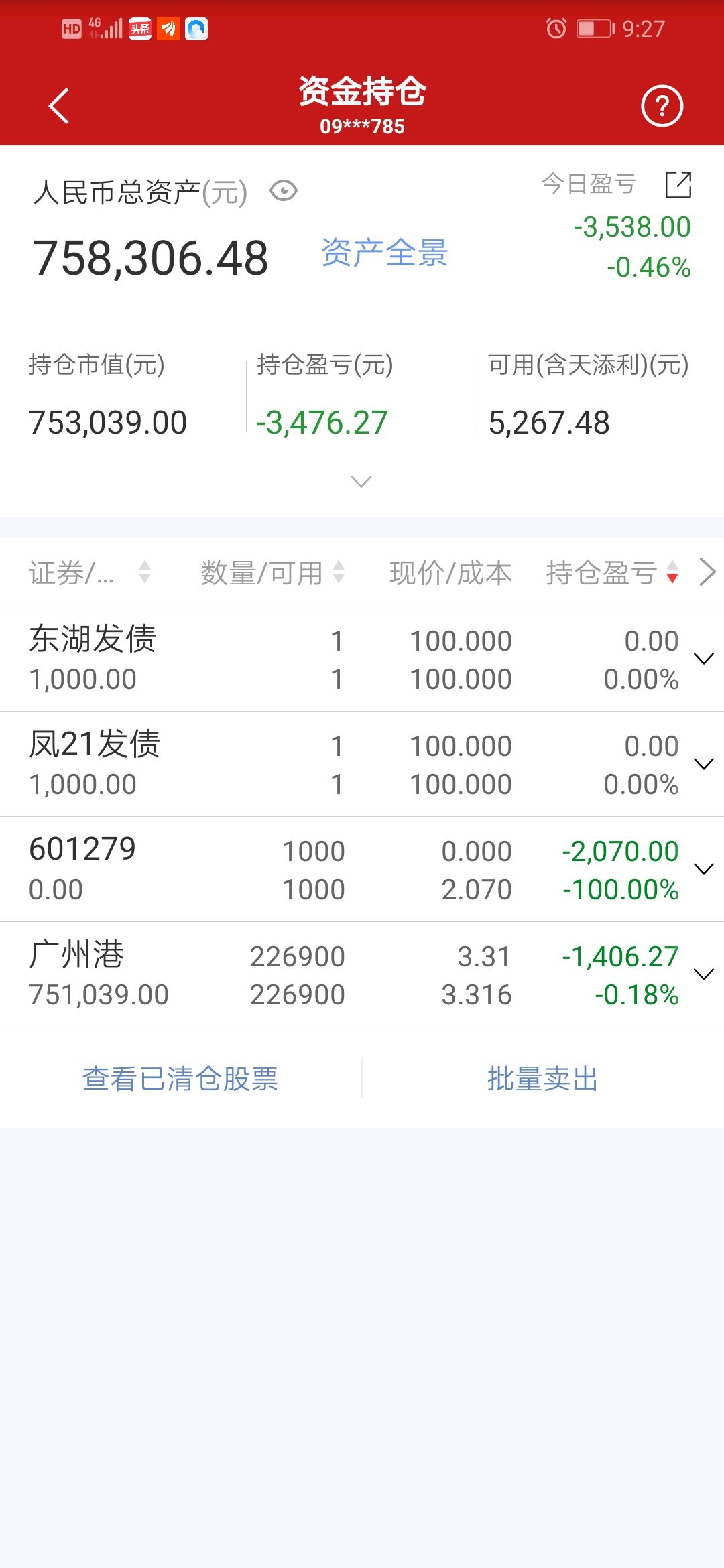Open the 资产全景 asset overview link
724x1568 pixels.
click(385, 255)
